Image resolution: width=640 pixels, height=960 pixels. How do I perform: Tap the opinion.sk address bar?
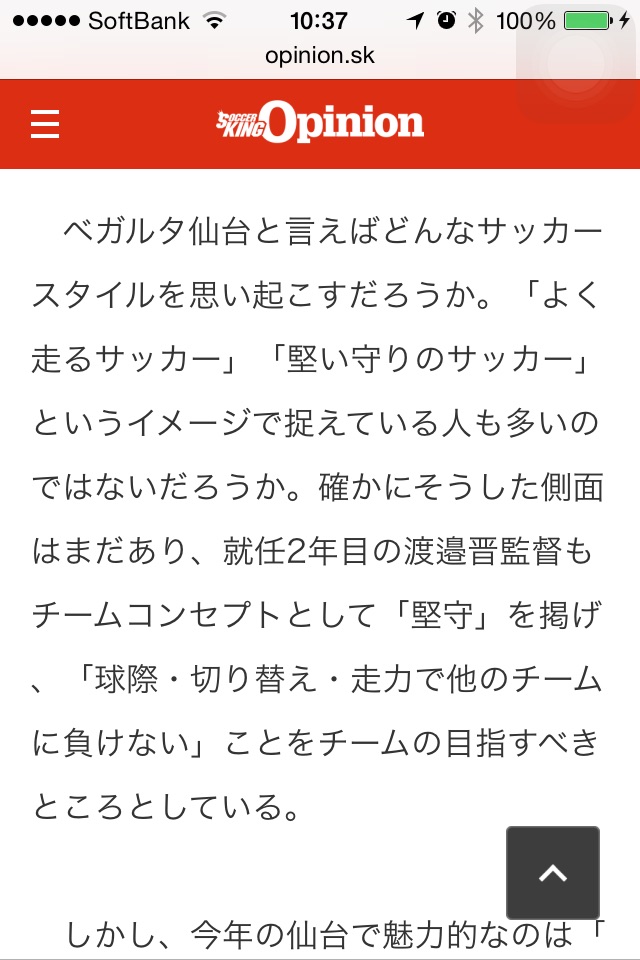coord(320,55)
